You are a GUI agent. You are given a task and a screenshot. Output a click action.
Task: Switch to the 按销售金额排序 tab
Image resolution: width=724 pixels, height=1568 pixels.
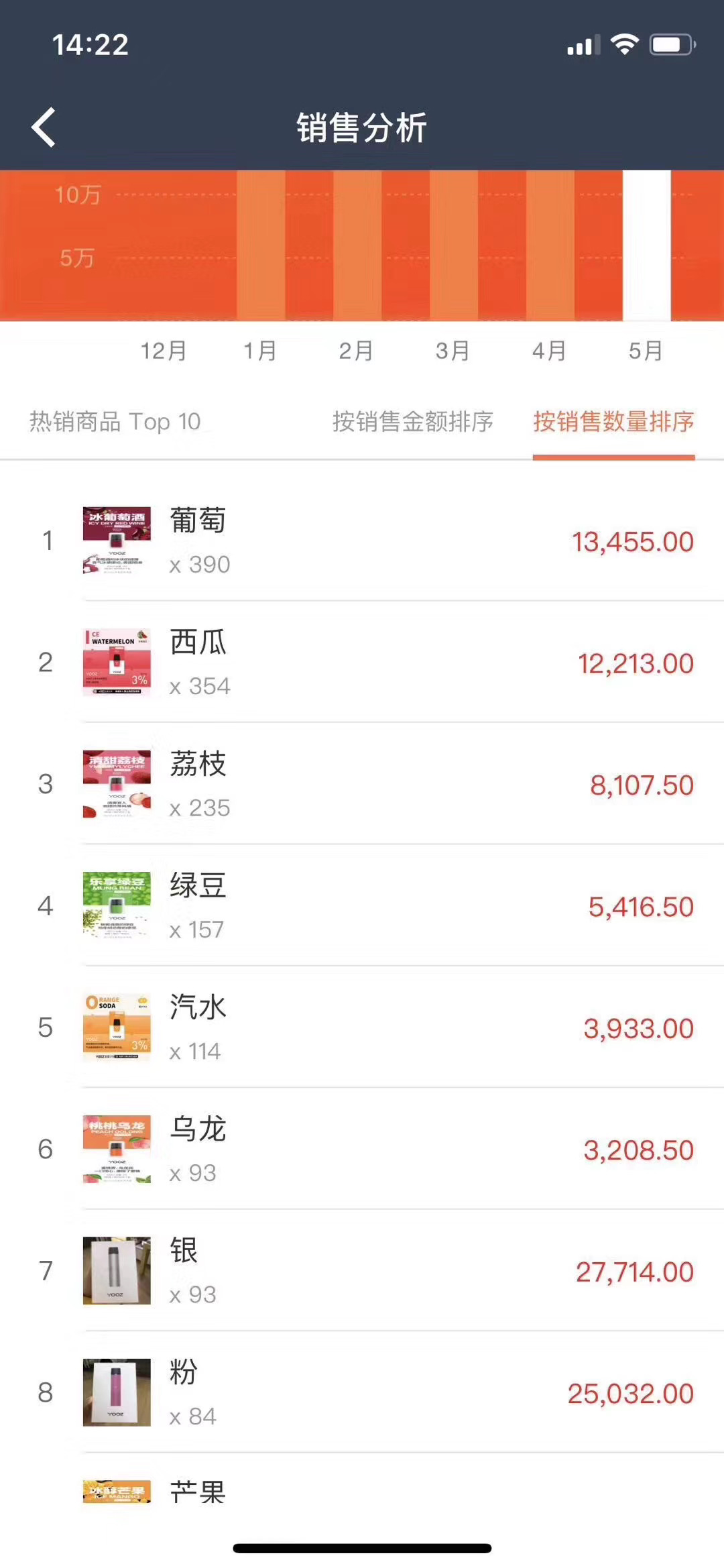pos(413,422)
